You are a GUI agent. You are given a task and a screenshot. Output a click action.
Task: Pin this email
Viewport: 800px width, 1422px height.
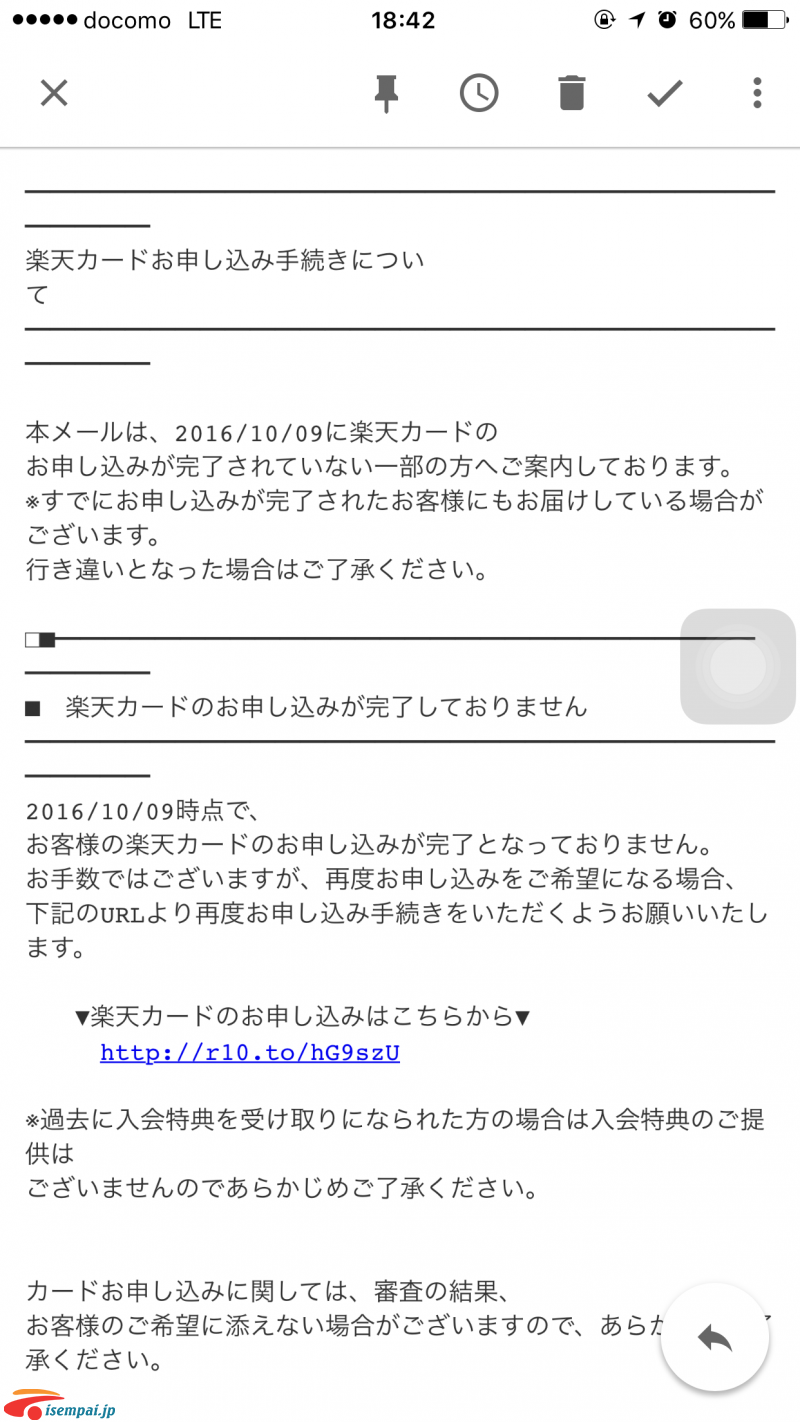pyautogui.click(x=386, y=94)
